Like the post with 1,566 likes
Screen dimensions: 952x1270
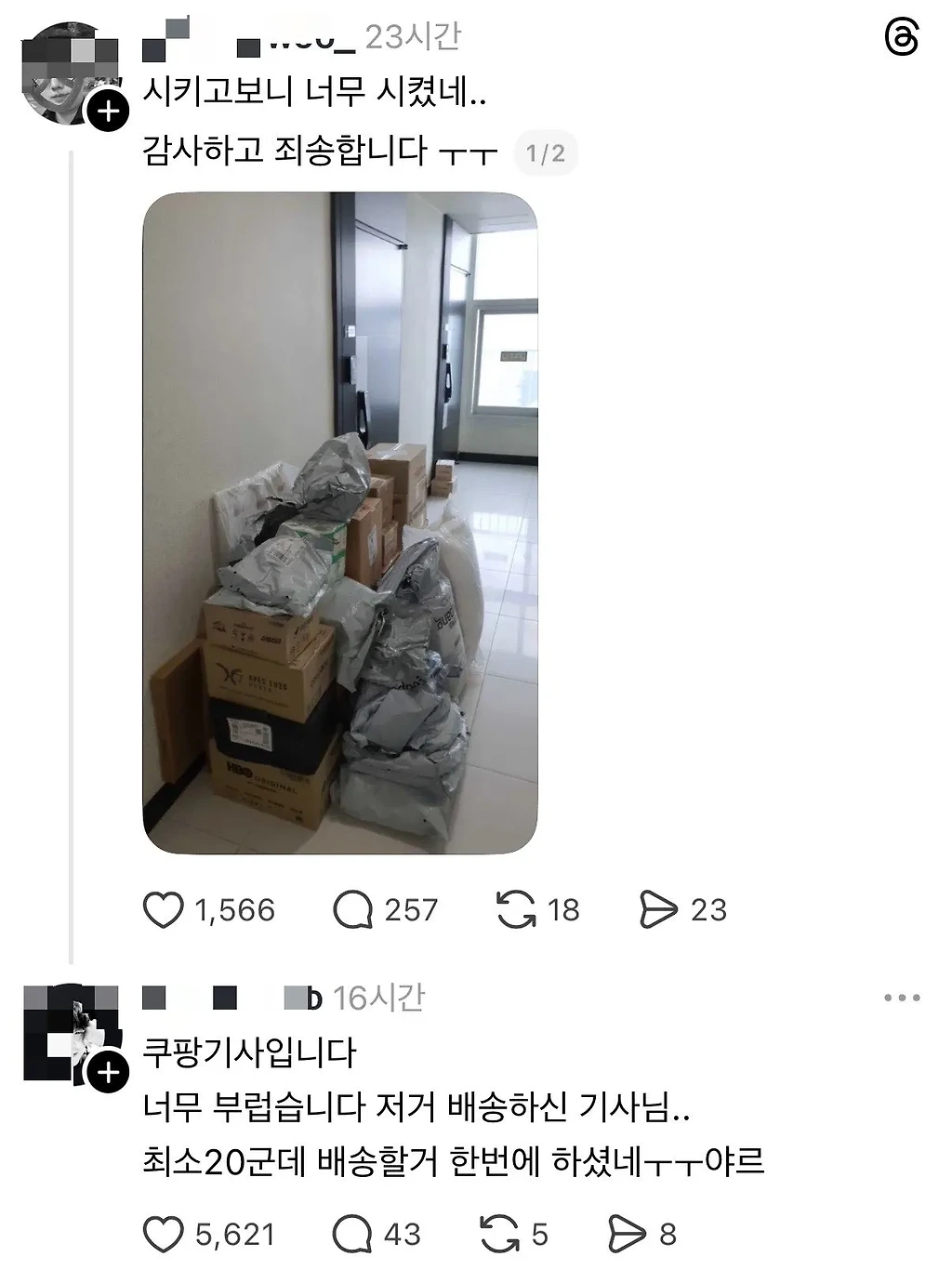163,910
